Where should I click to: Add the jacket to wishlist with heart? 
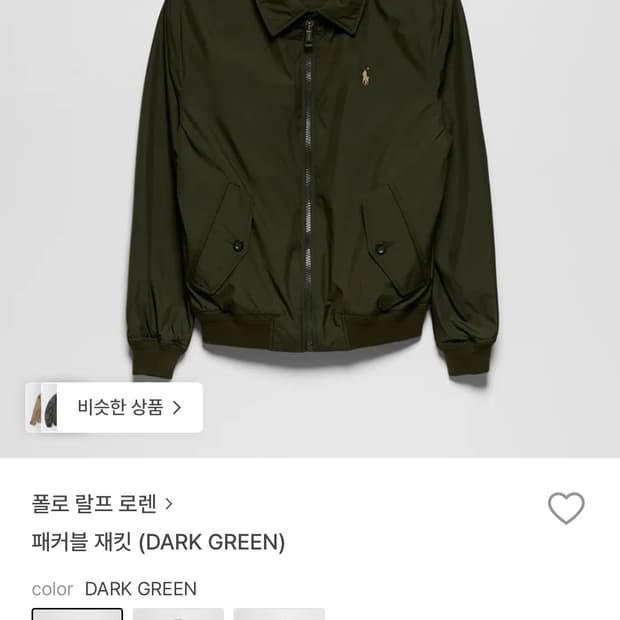point(566,508)
